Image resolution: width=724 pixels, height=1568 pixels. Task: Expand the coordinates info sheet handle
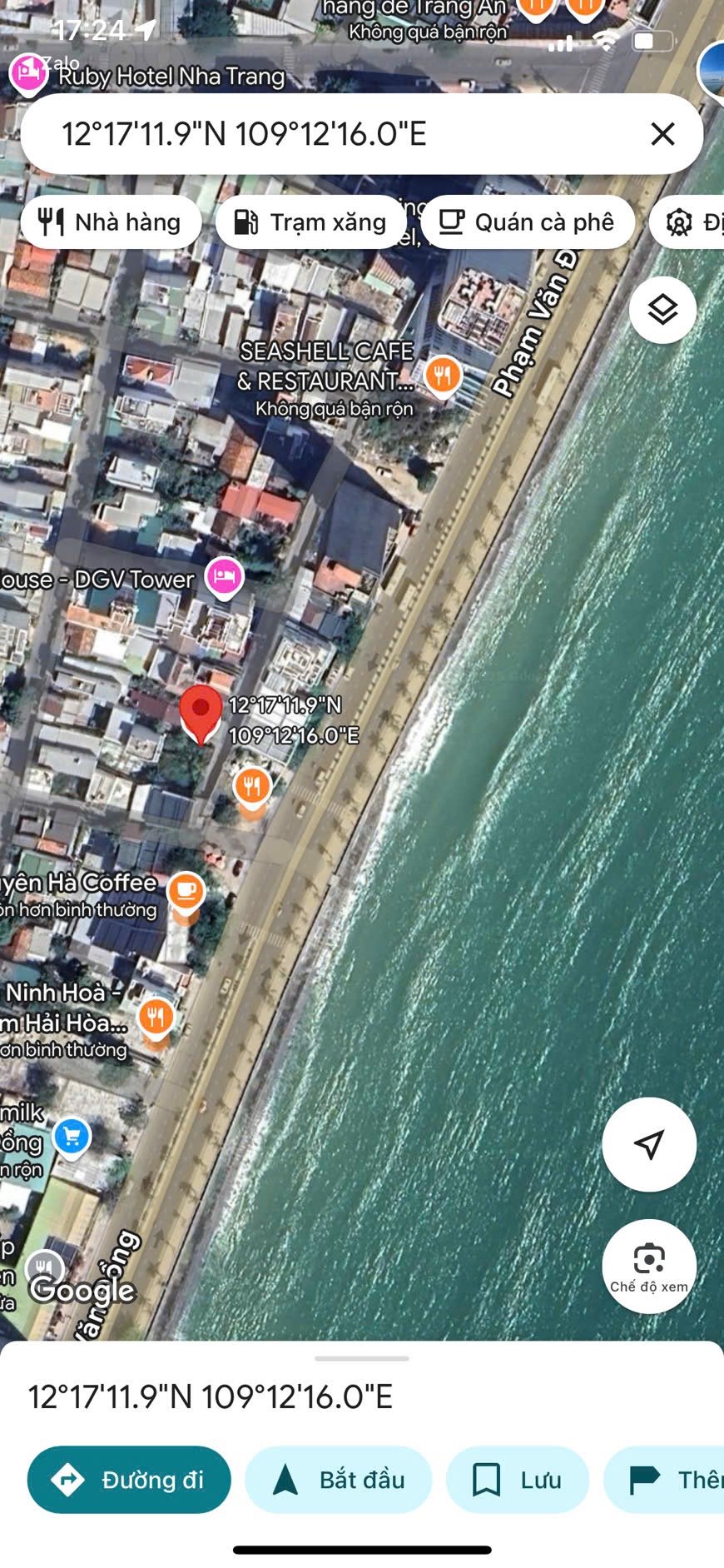pyautogui.click(x=362, y=1358)
